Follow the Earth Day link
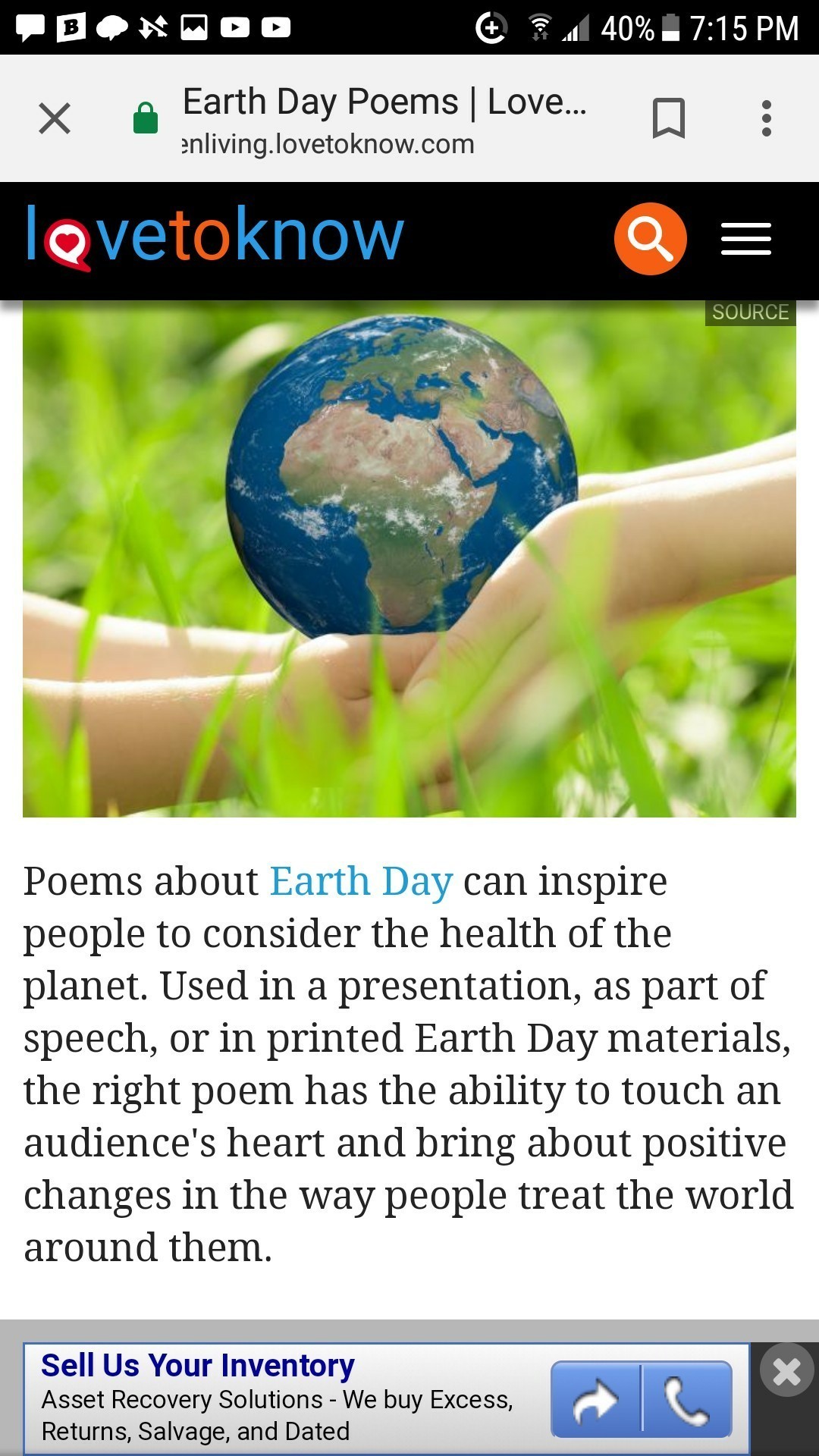The width and height of the screenshot is (819, 1456). (361, 882)
